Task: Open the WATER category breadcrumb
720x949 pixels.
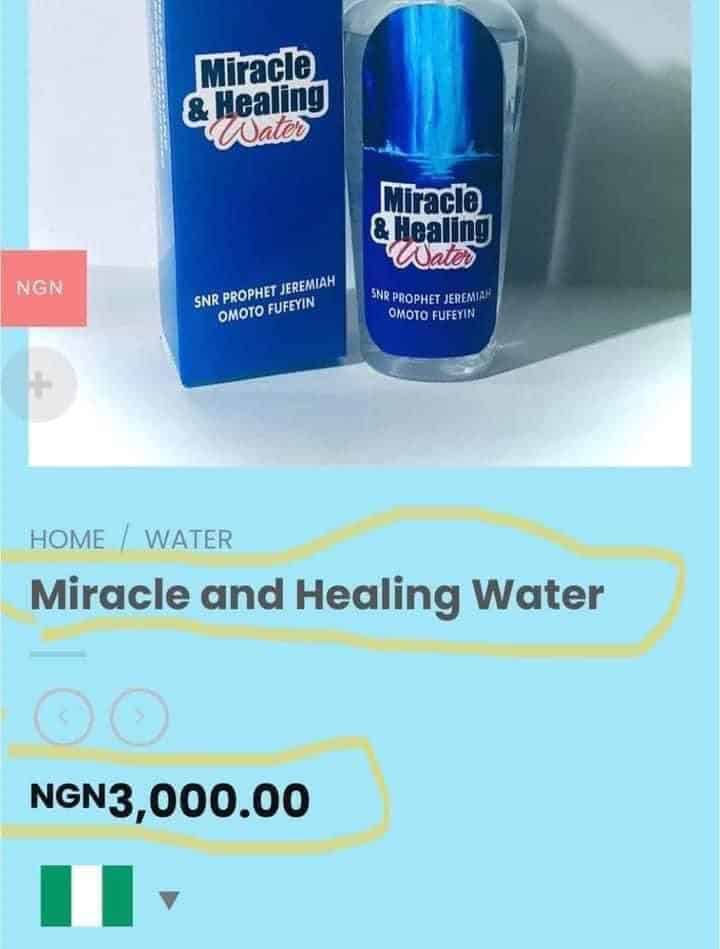Action: point(188,540)
